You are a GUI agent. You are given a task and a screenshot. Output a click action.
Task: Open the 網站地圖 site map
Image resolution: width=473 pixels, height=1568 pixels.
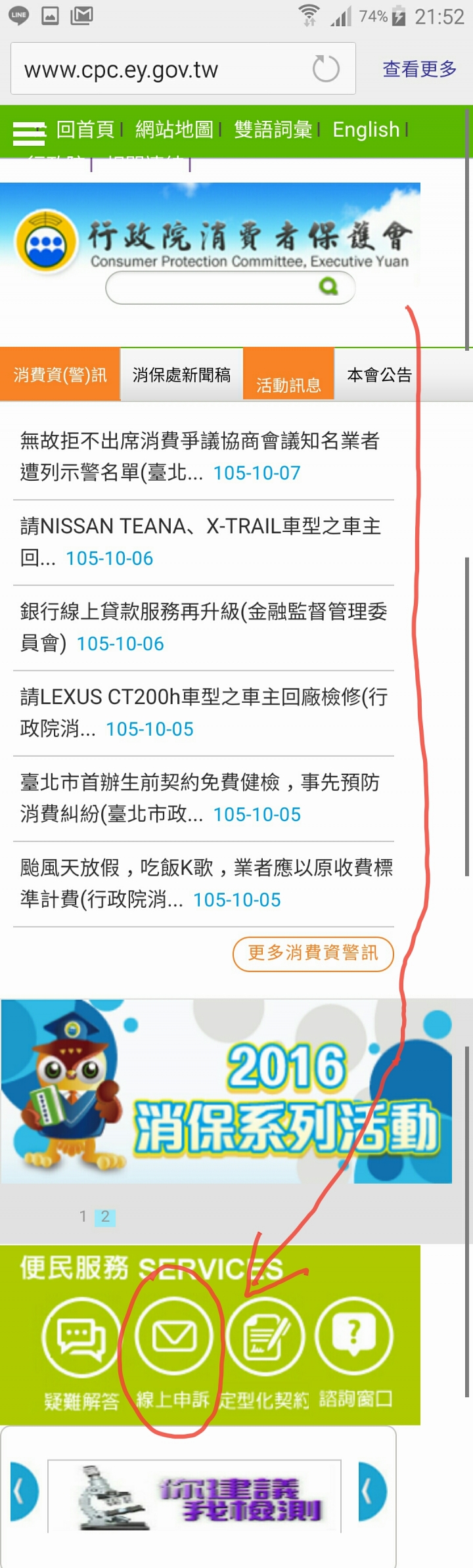[174, 130]
